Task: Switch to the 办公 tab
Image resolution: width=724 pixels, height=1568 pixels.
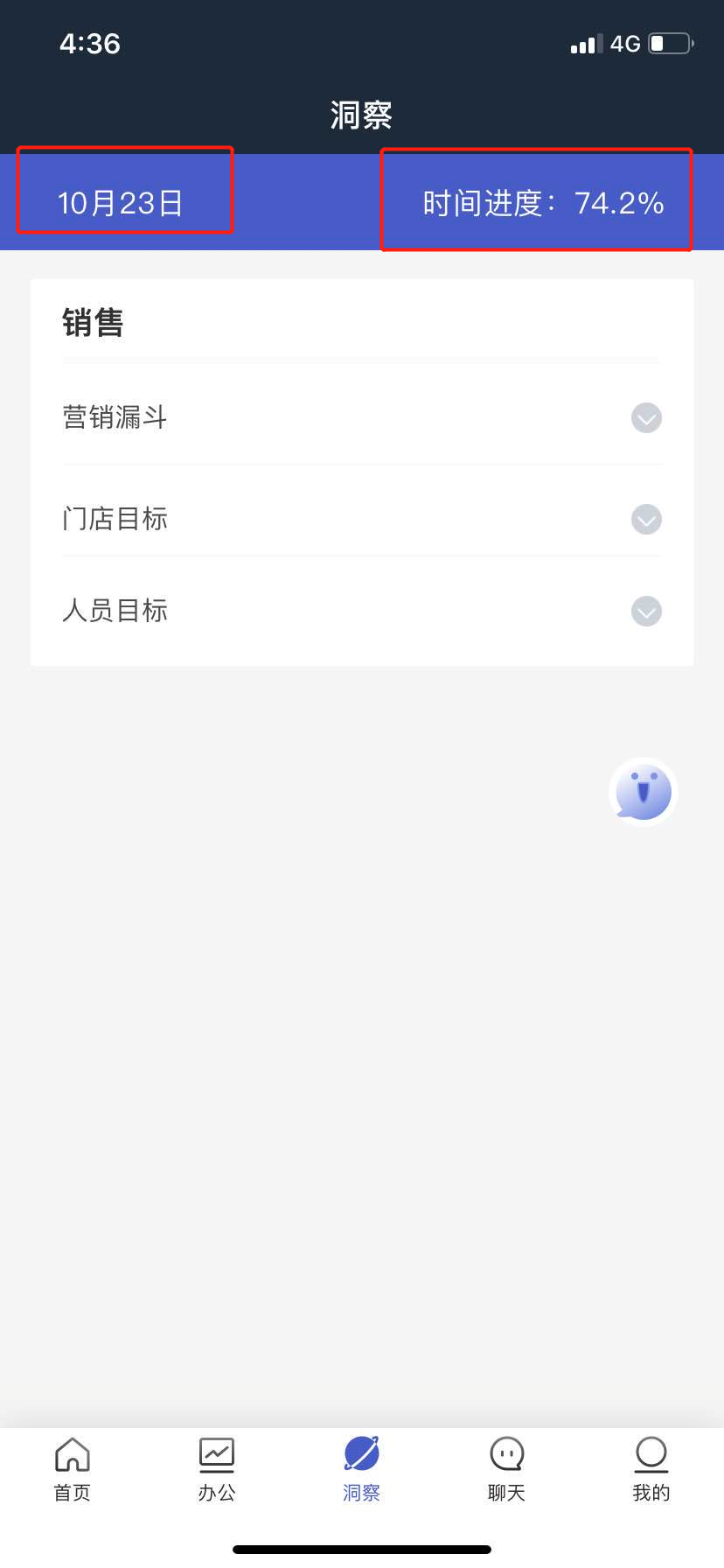Action: (x=217, y=1469)
